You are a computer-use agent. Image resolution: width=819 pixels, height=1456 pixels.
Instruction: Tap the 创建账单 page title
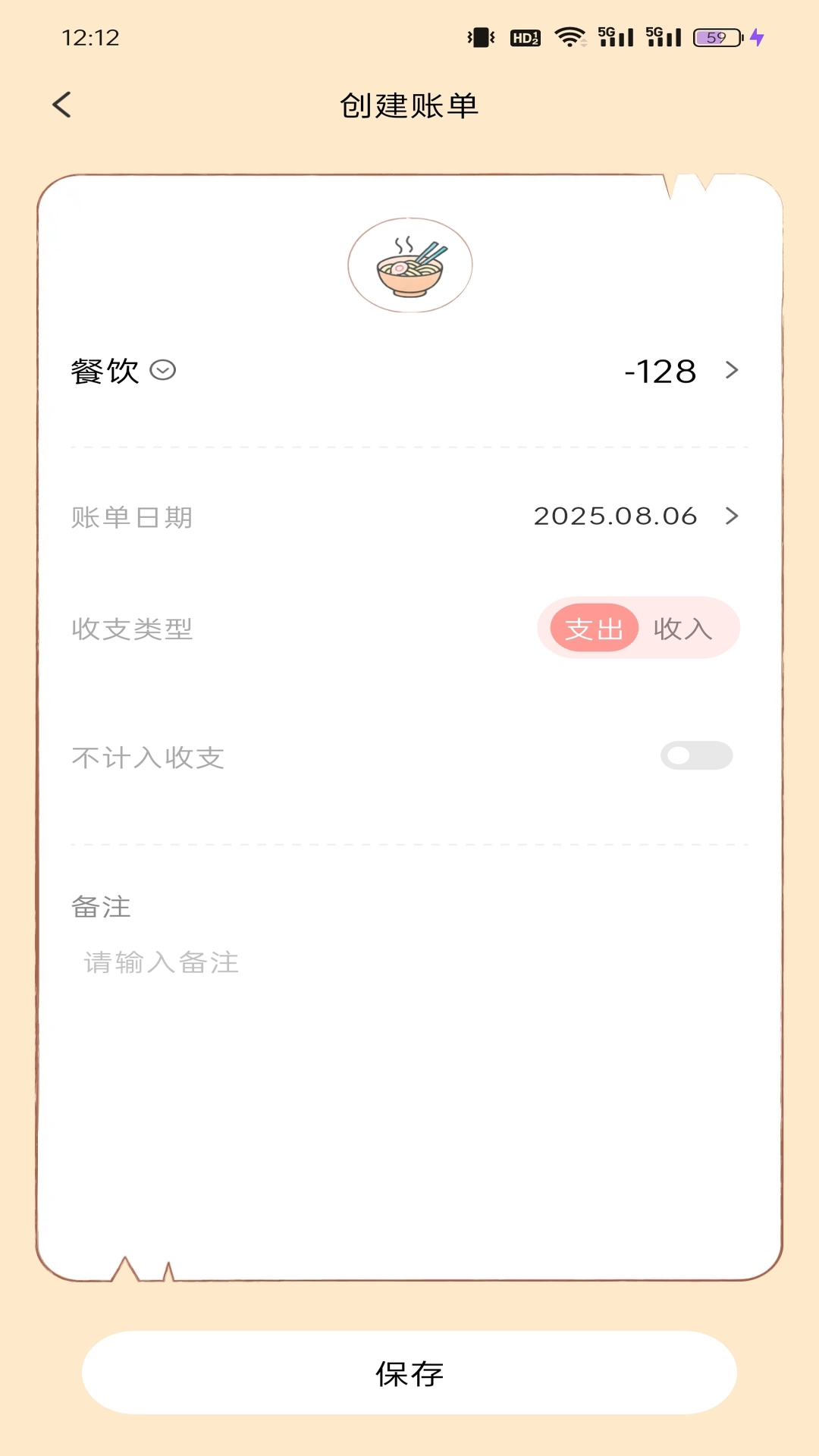point(409,105)
